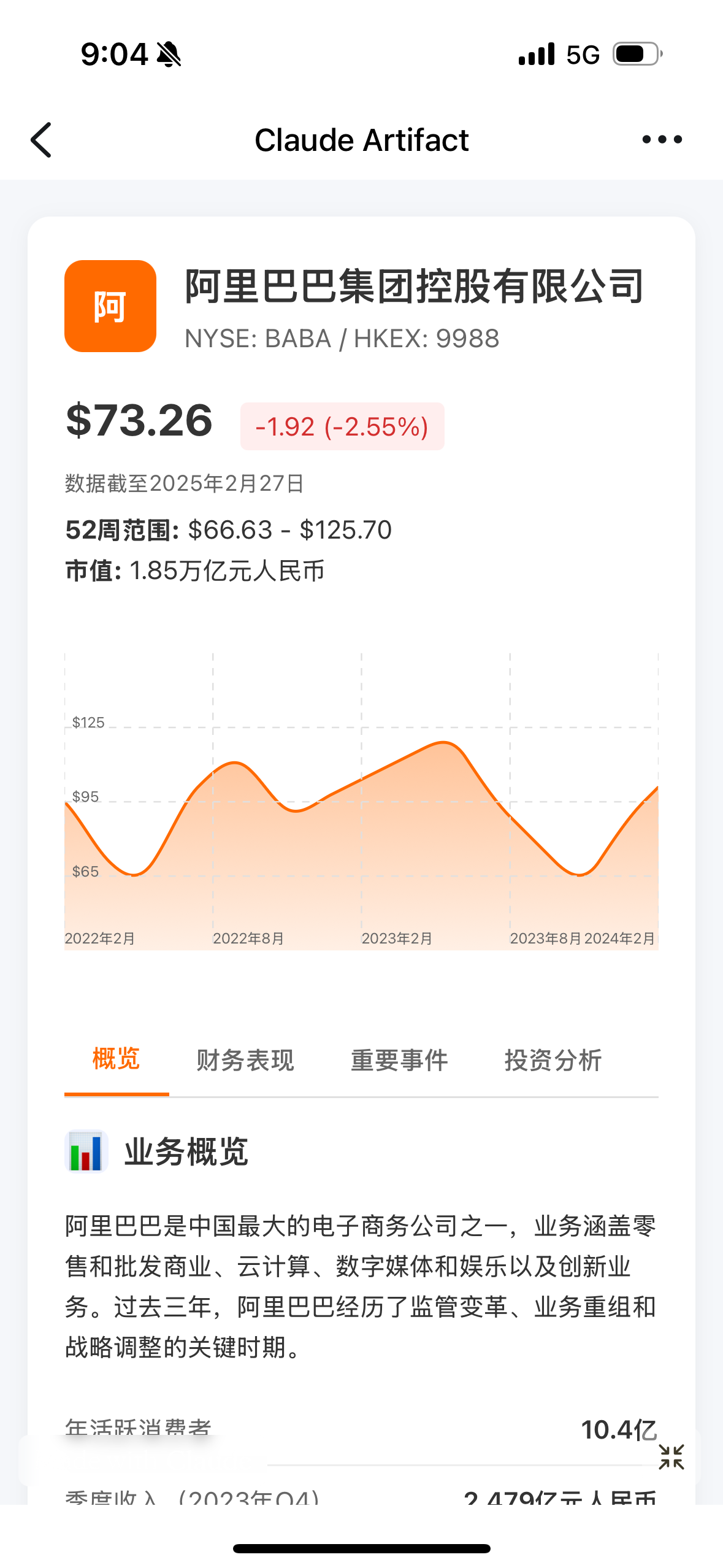Select the 概览 tab

pos(117,1059)
